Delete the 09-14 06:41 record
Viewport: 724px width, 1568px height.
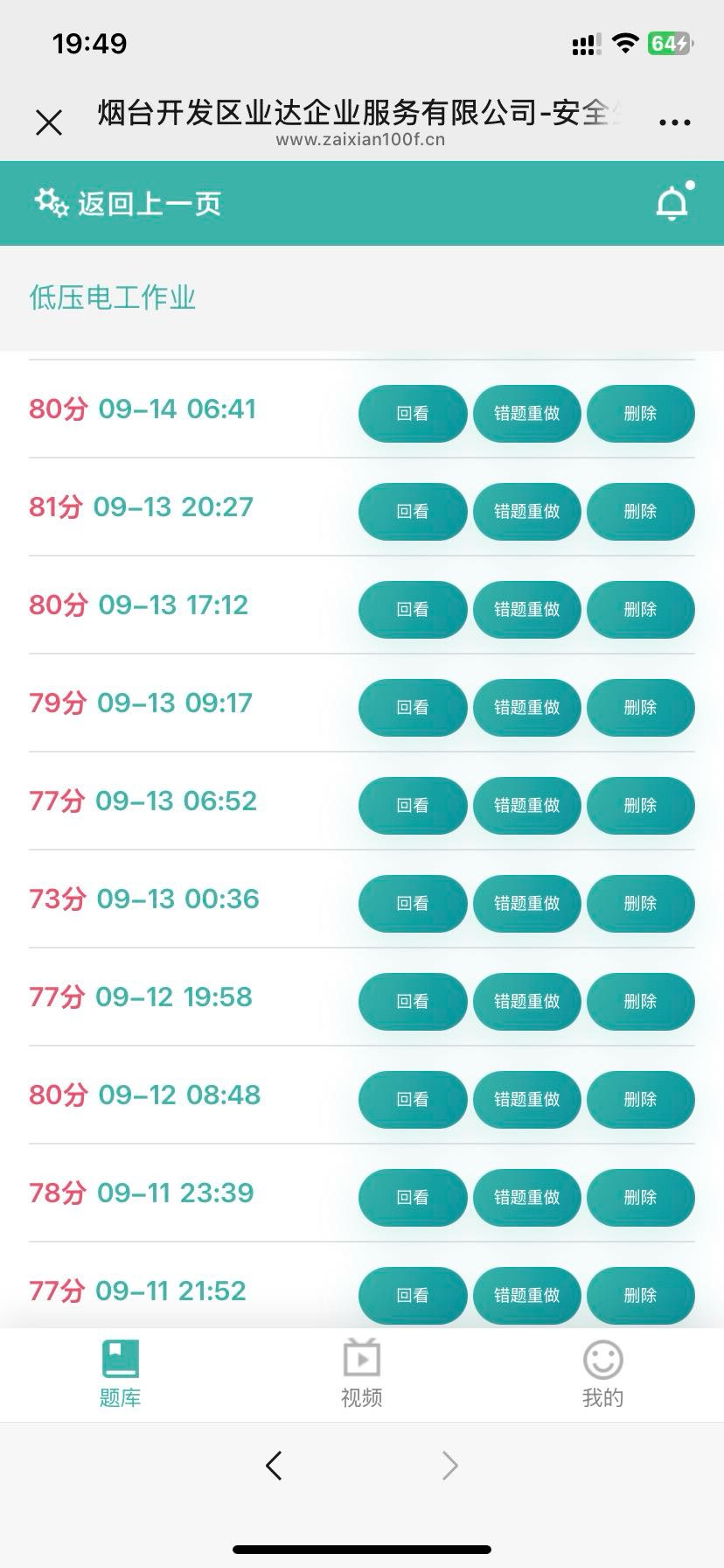pyautogui.click(x=641, y=413)
